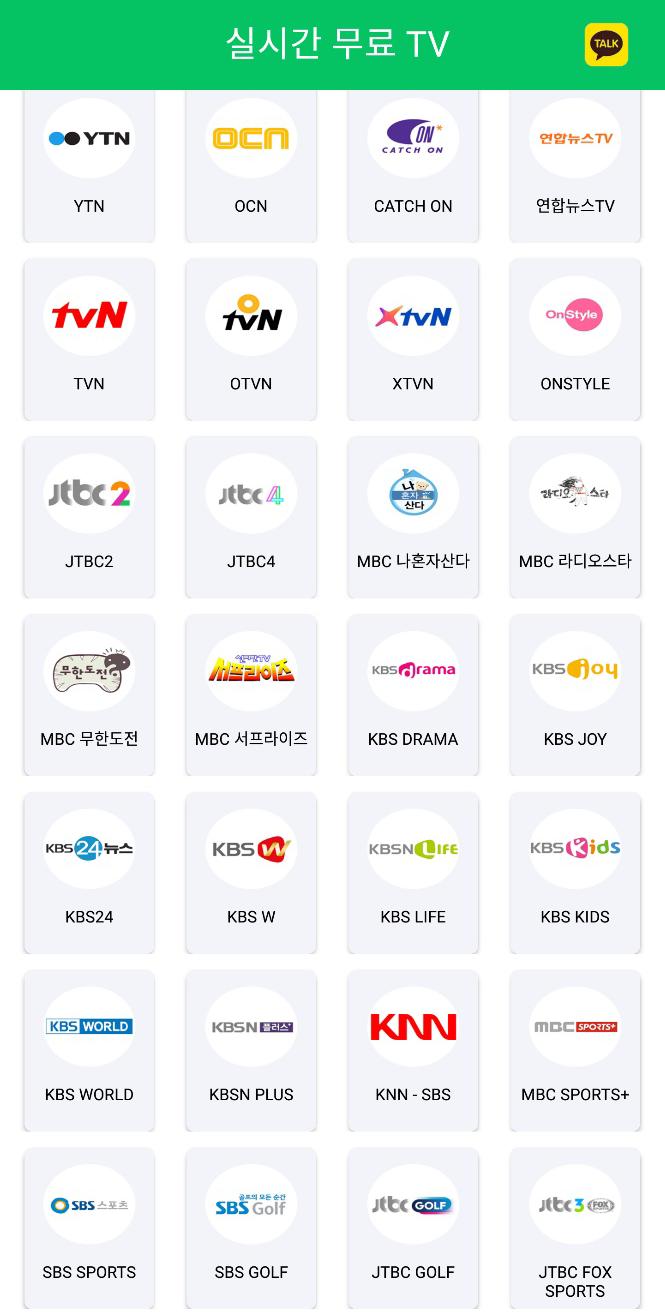Open MBC 나혼자산다 channel

coord(413,518)
